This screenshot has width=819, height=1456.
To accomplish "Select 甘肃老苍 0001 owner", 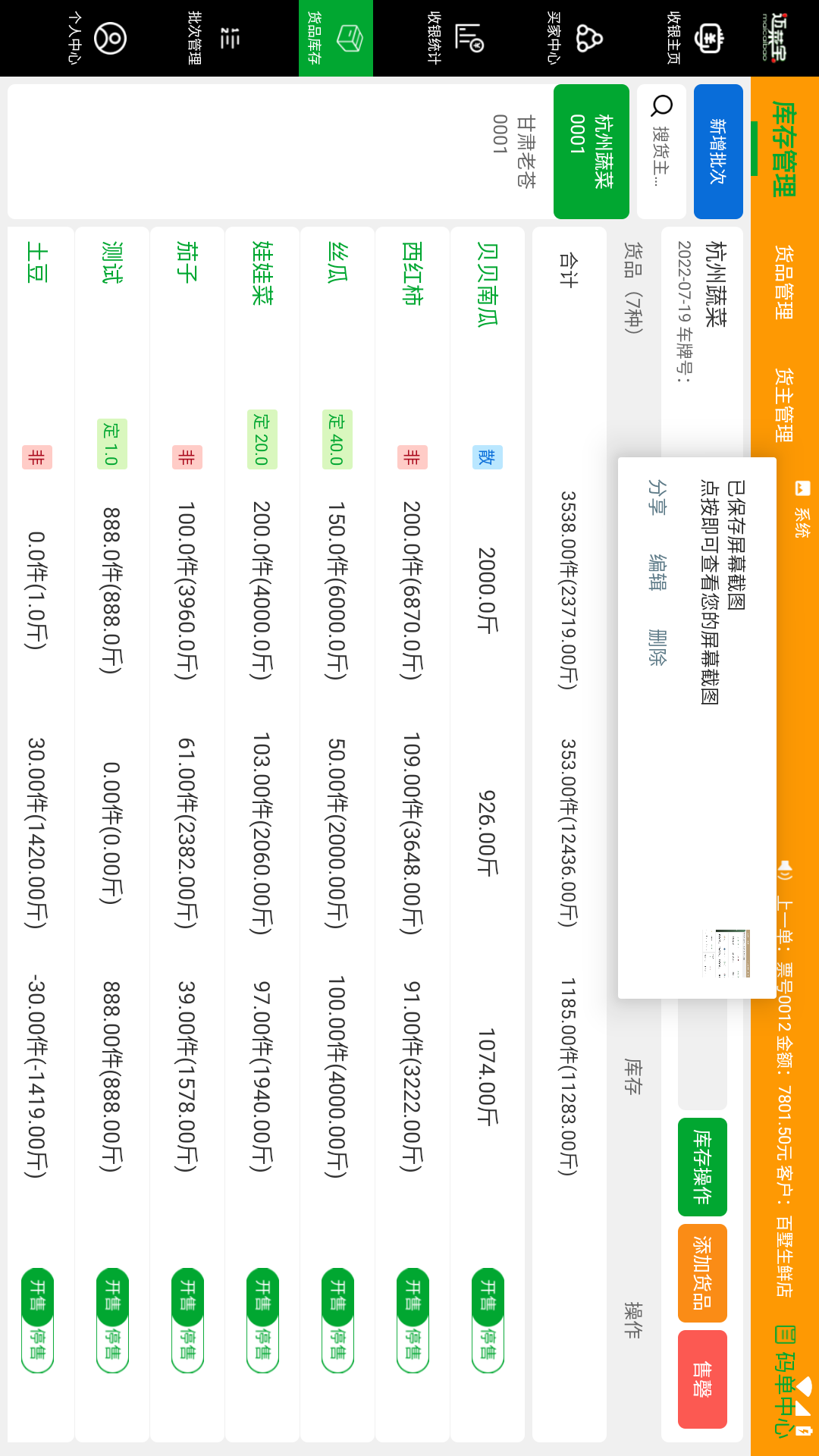I will [516, 151].
